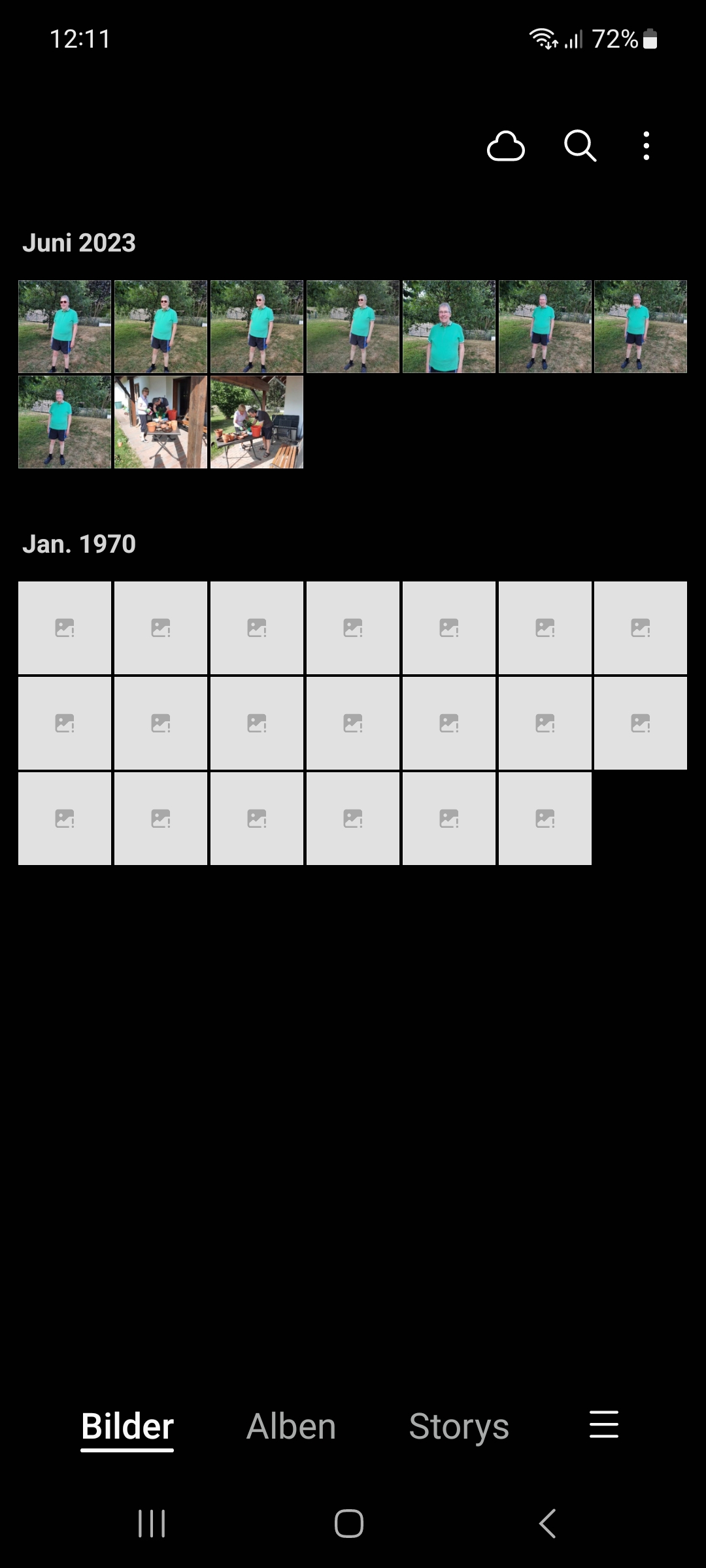The width and height of the screenshot is (706, 1568).
Task: Open the hamburger menu beside Storys
Action: point(603,1425)
